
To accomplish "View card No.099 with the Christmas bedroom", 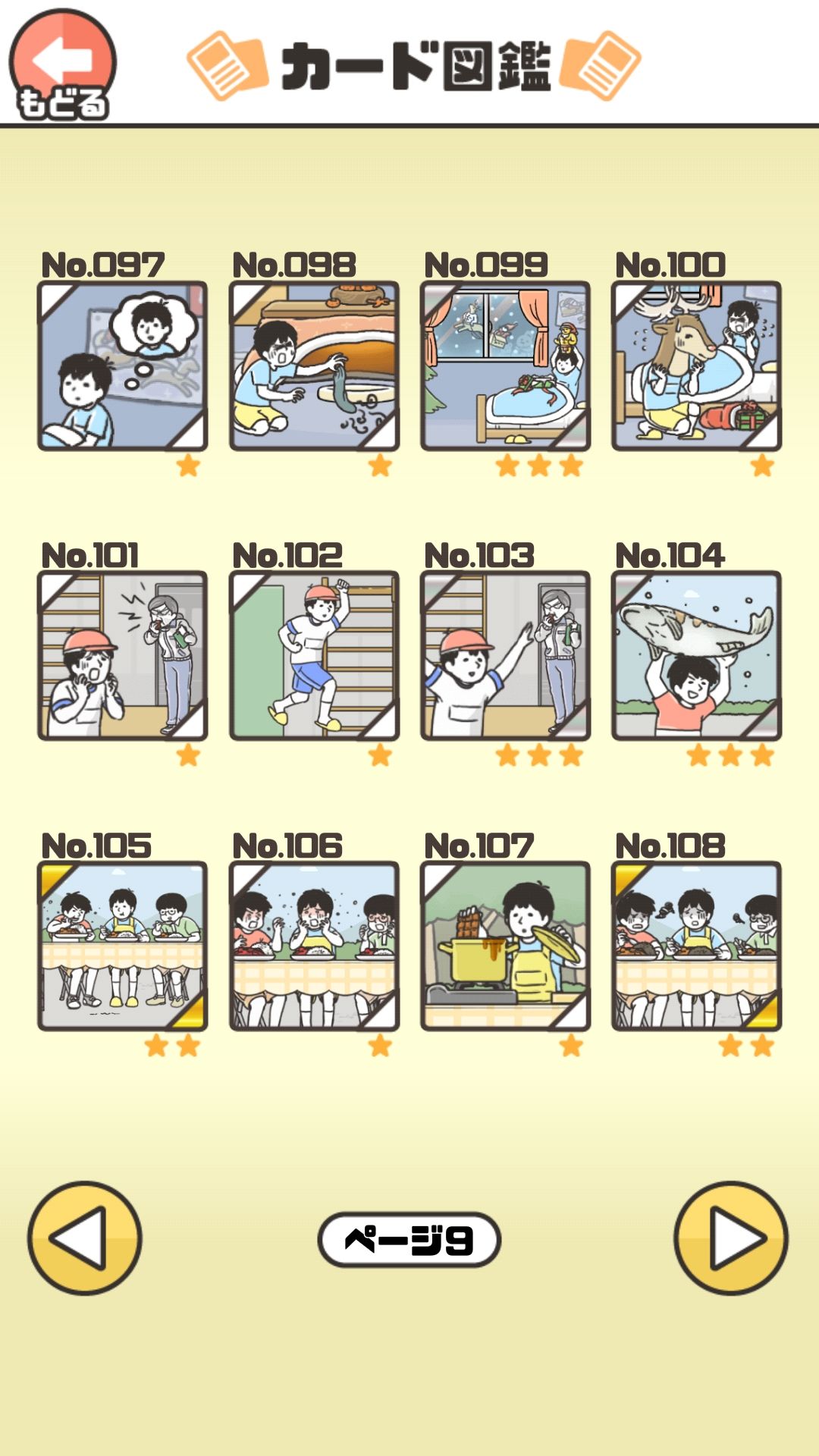I will click(x=505, y=366).
